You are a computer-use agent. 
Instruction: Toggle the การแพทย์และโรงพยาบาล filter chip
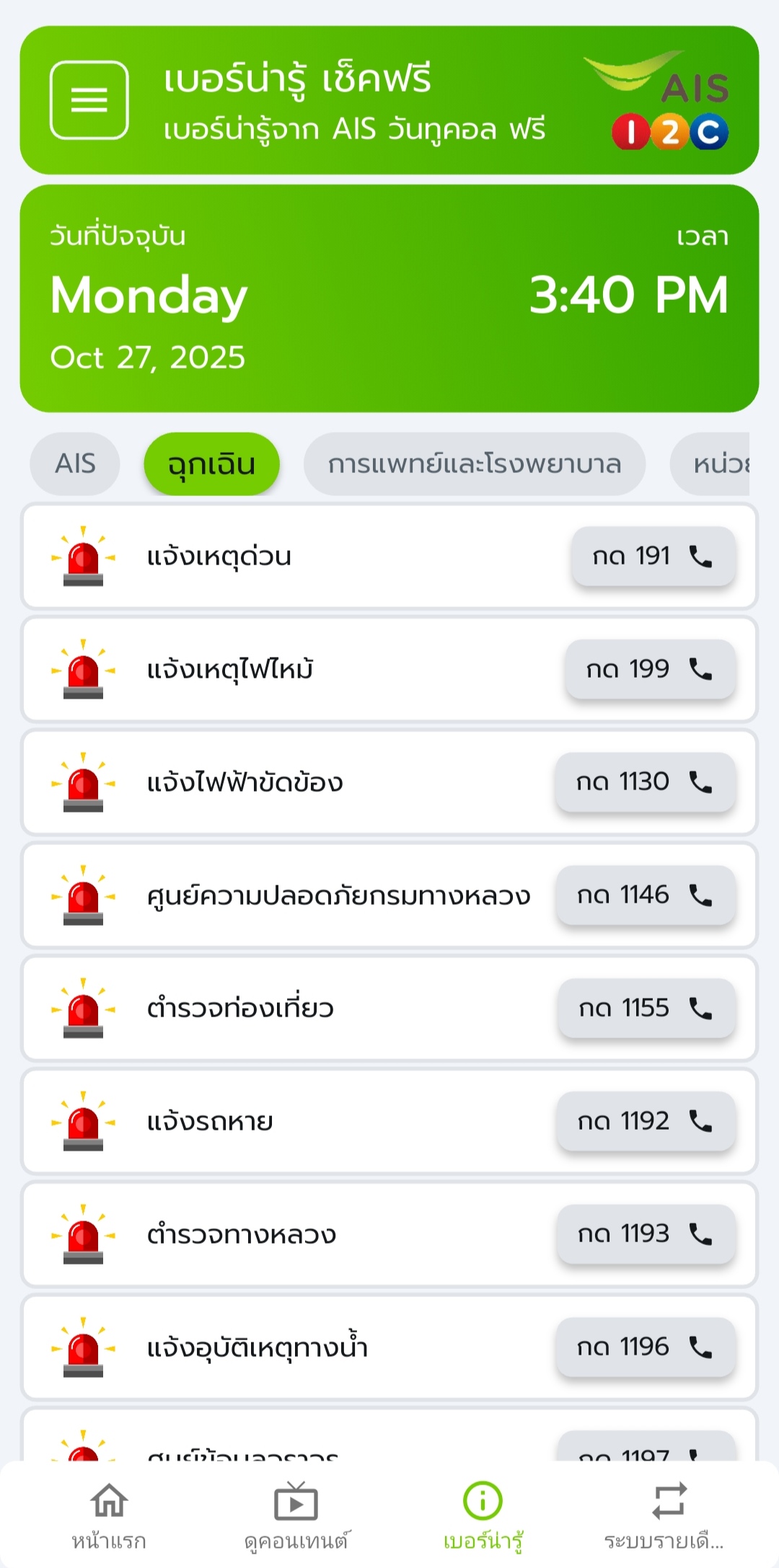[x=477, y=464]
